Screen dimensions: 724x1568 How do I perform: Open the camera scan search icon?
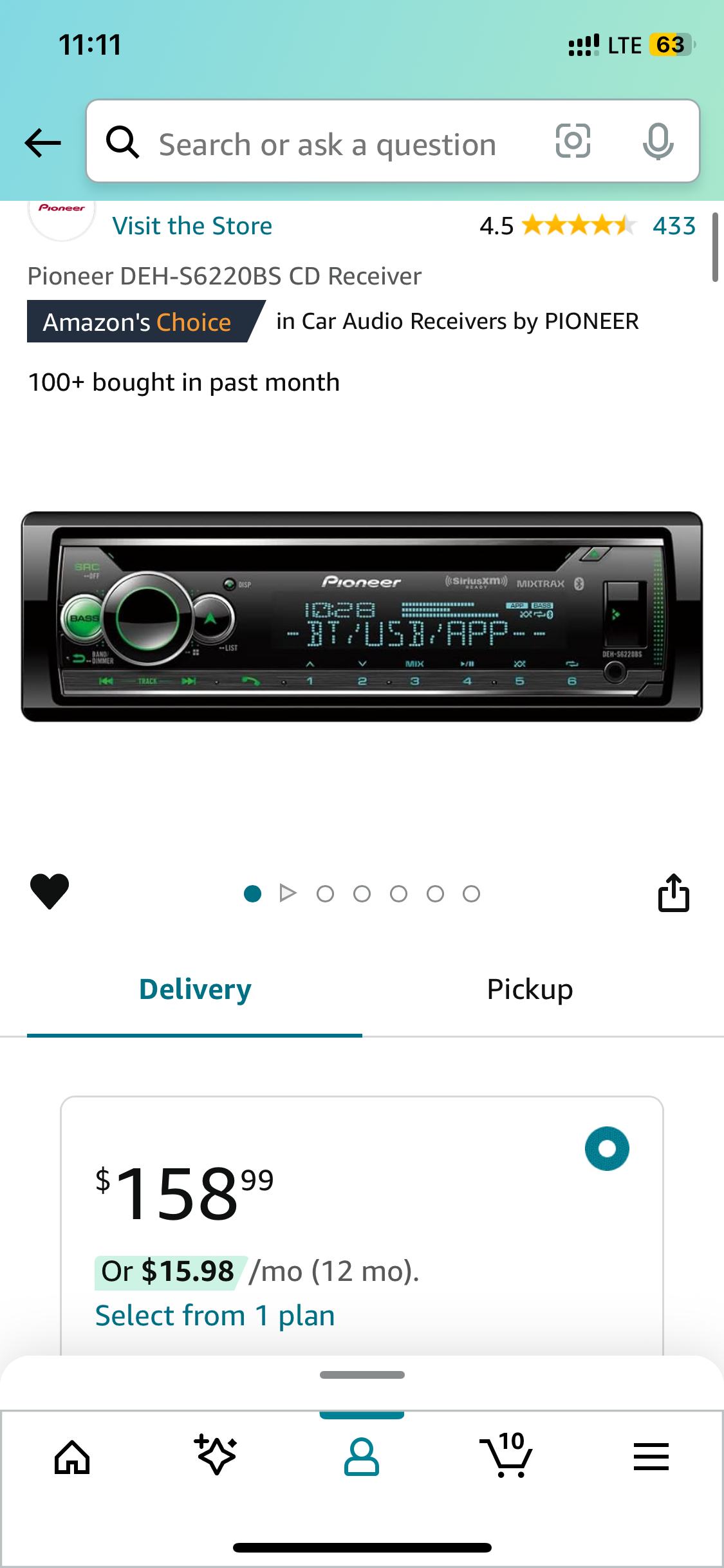click(x=573, y=141)
